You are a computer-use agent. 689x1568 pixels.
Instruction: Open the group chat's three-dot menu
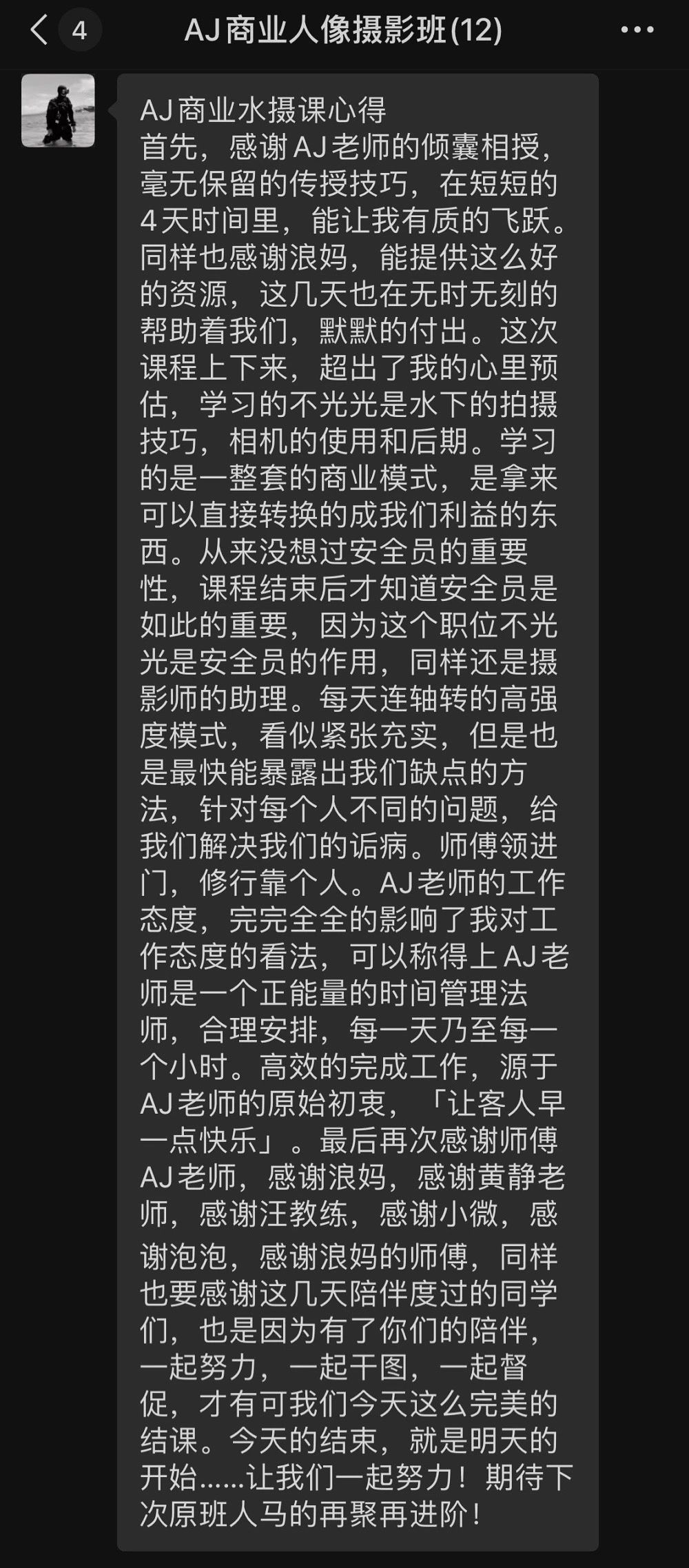[637, 30]
